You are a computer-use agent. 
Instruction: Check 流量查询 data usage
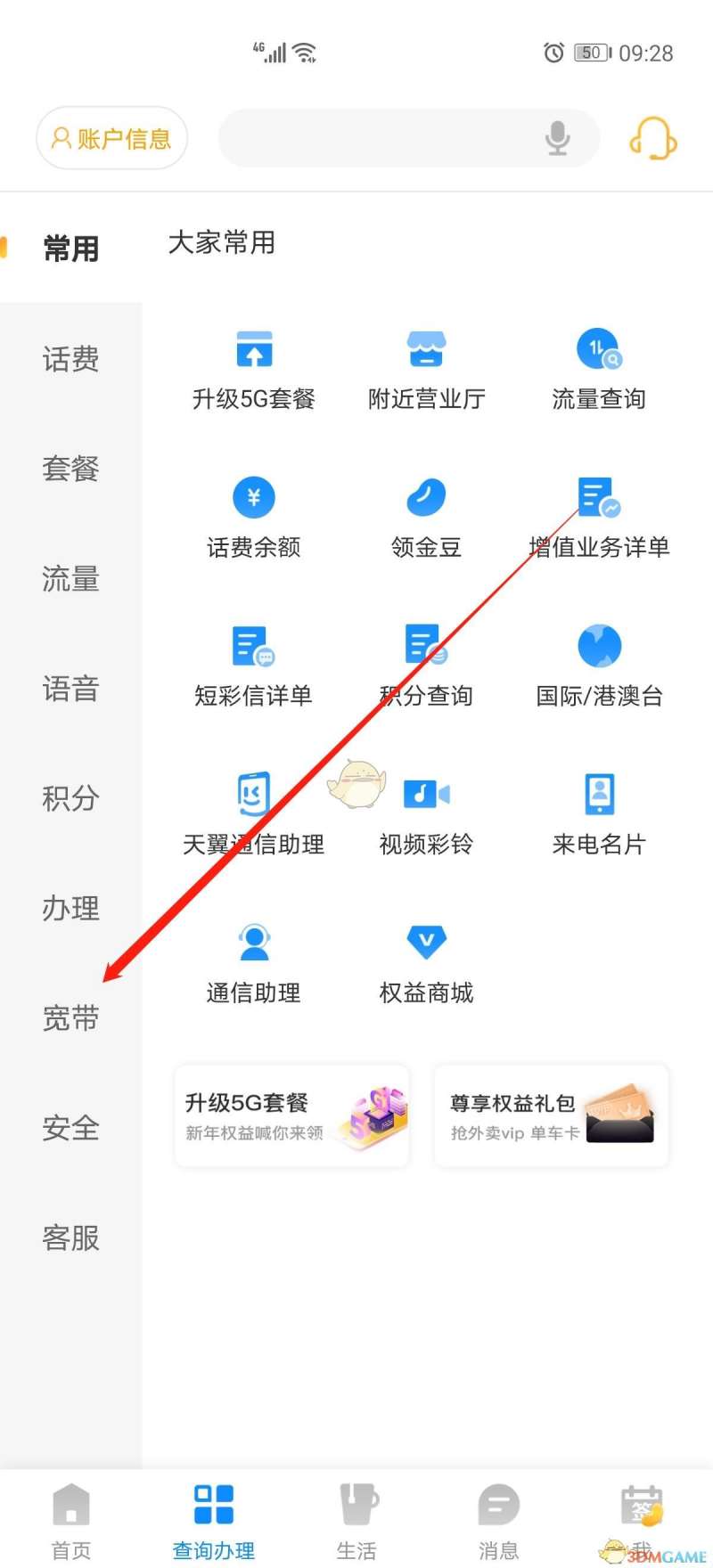pos(598,370)
